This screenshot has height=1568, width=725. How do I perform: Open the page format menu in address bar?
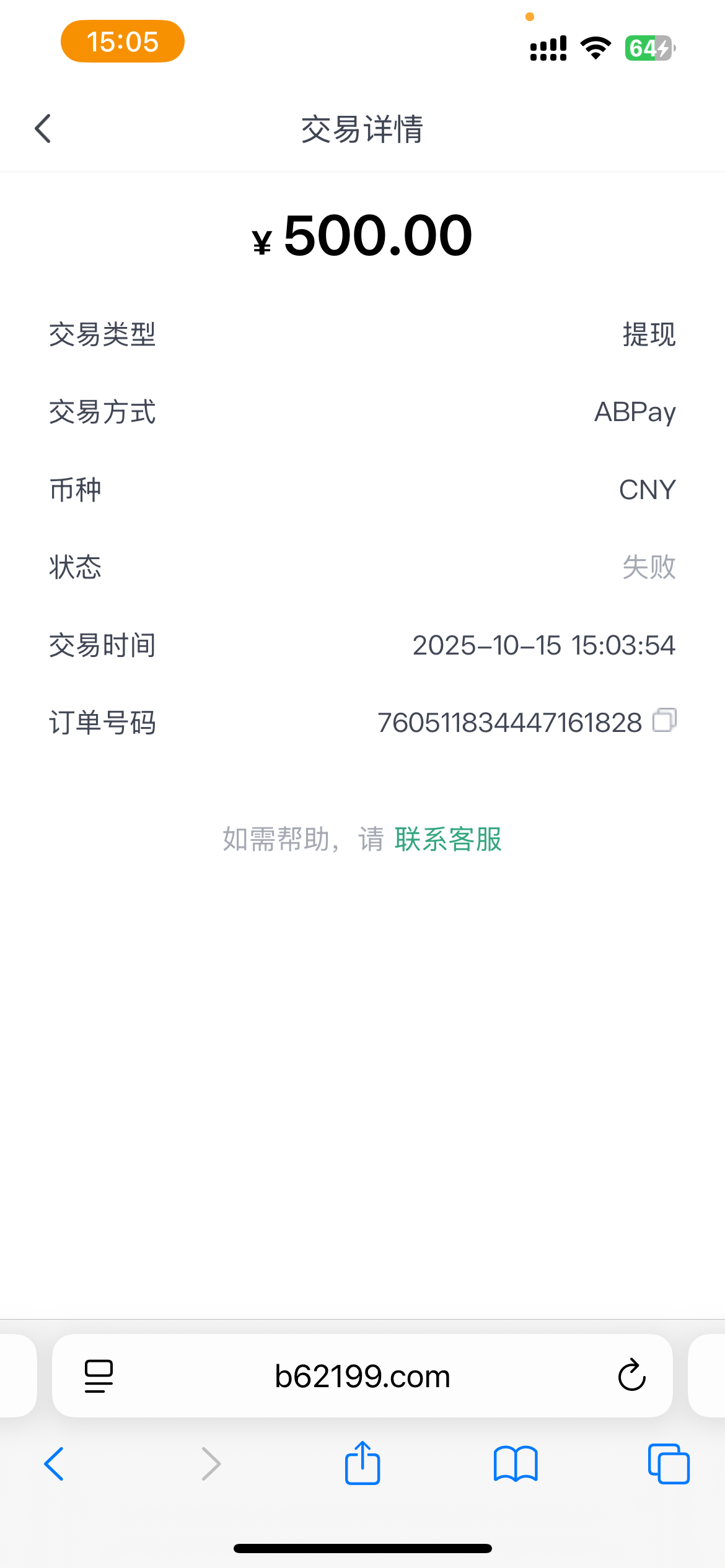click(x=99, y=1376)
